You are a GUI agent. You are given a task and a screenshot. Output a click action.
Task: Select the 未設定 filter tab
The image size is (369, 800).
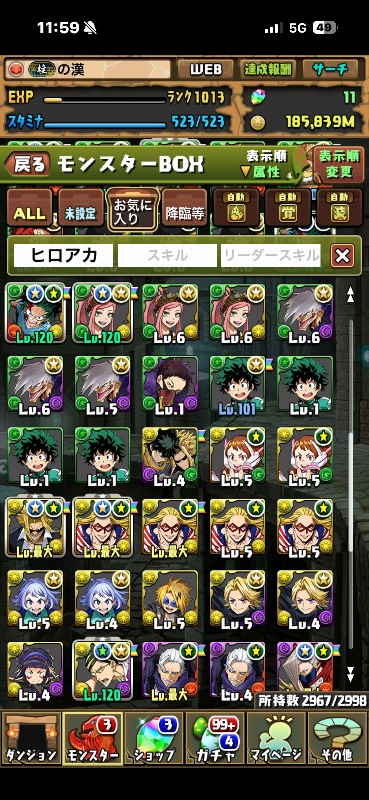click(81, 209)
